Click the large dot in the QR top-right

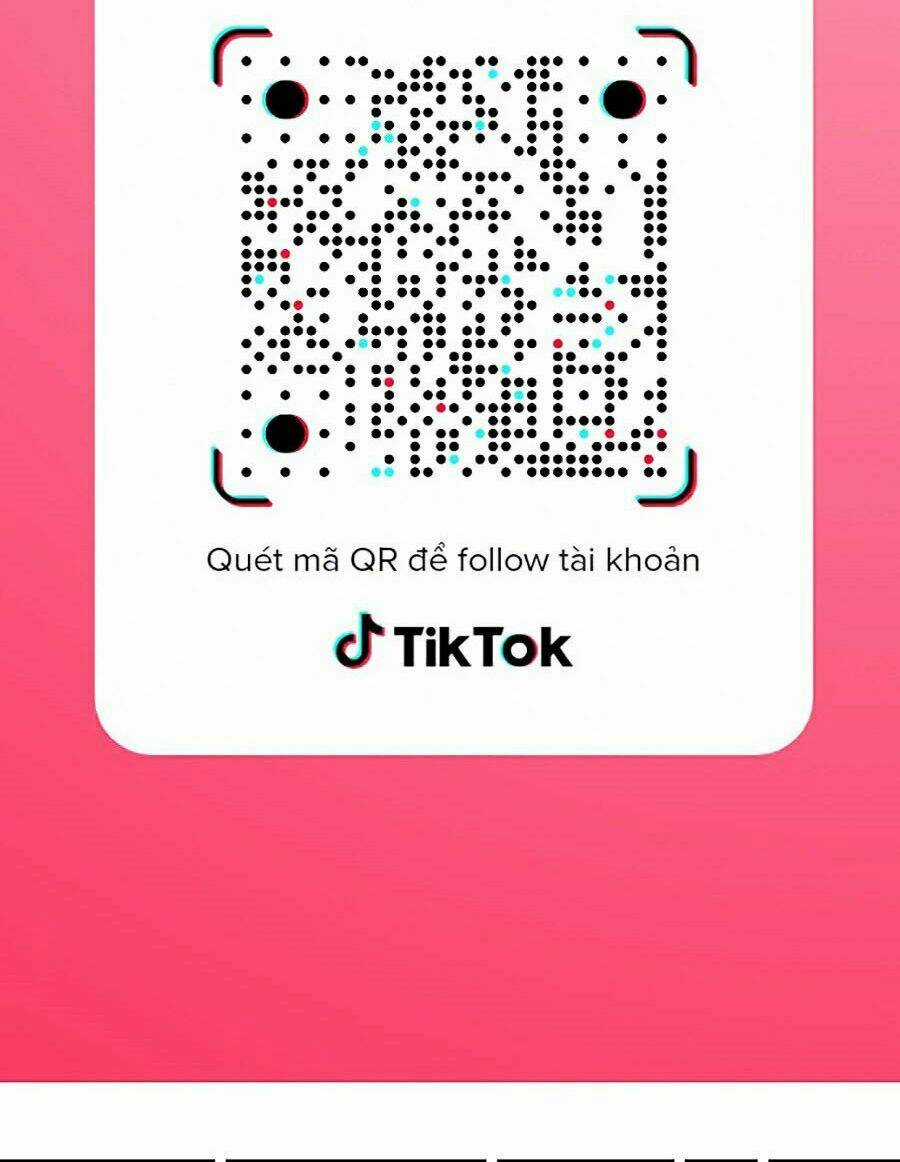click(x=621, y=100)
